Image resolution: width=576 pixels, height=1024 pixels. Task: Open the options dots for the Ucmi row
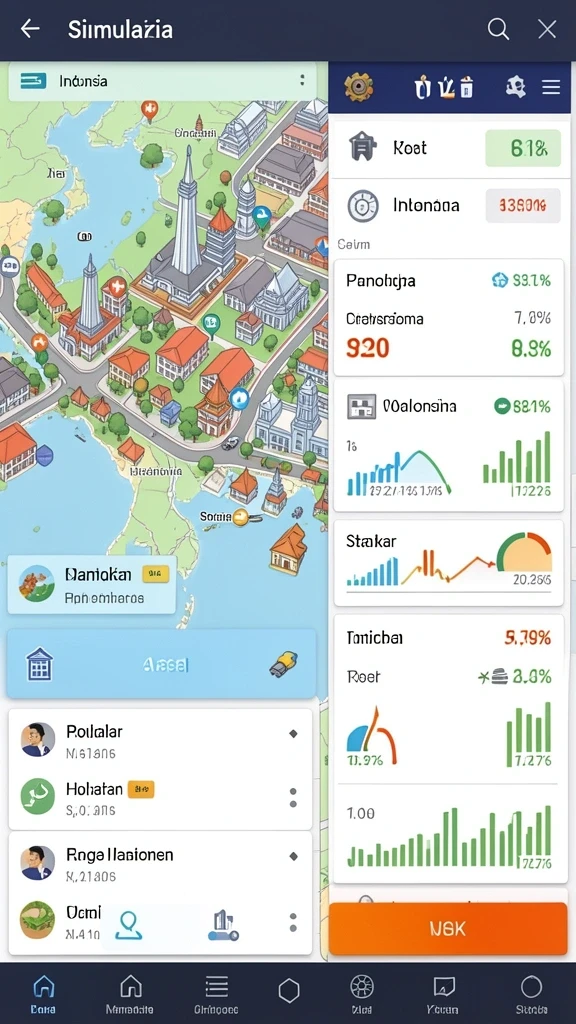293,921
